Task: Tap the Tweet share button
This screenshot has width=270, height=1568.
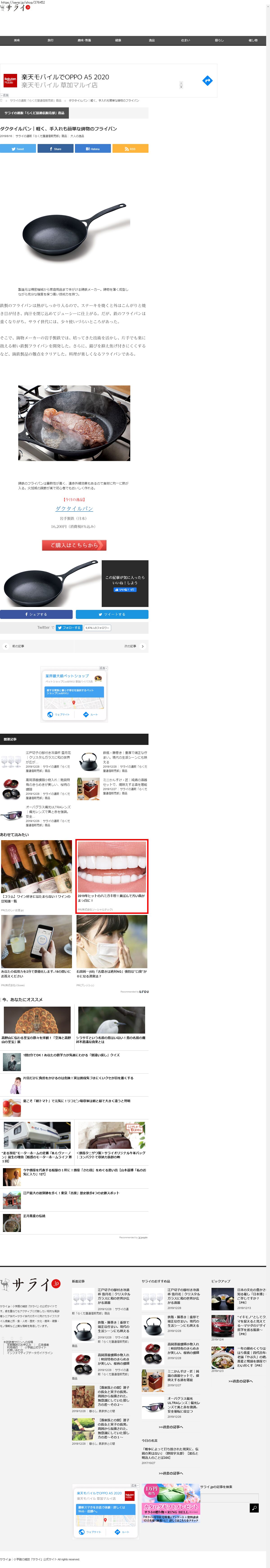Action: point(18,148)
